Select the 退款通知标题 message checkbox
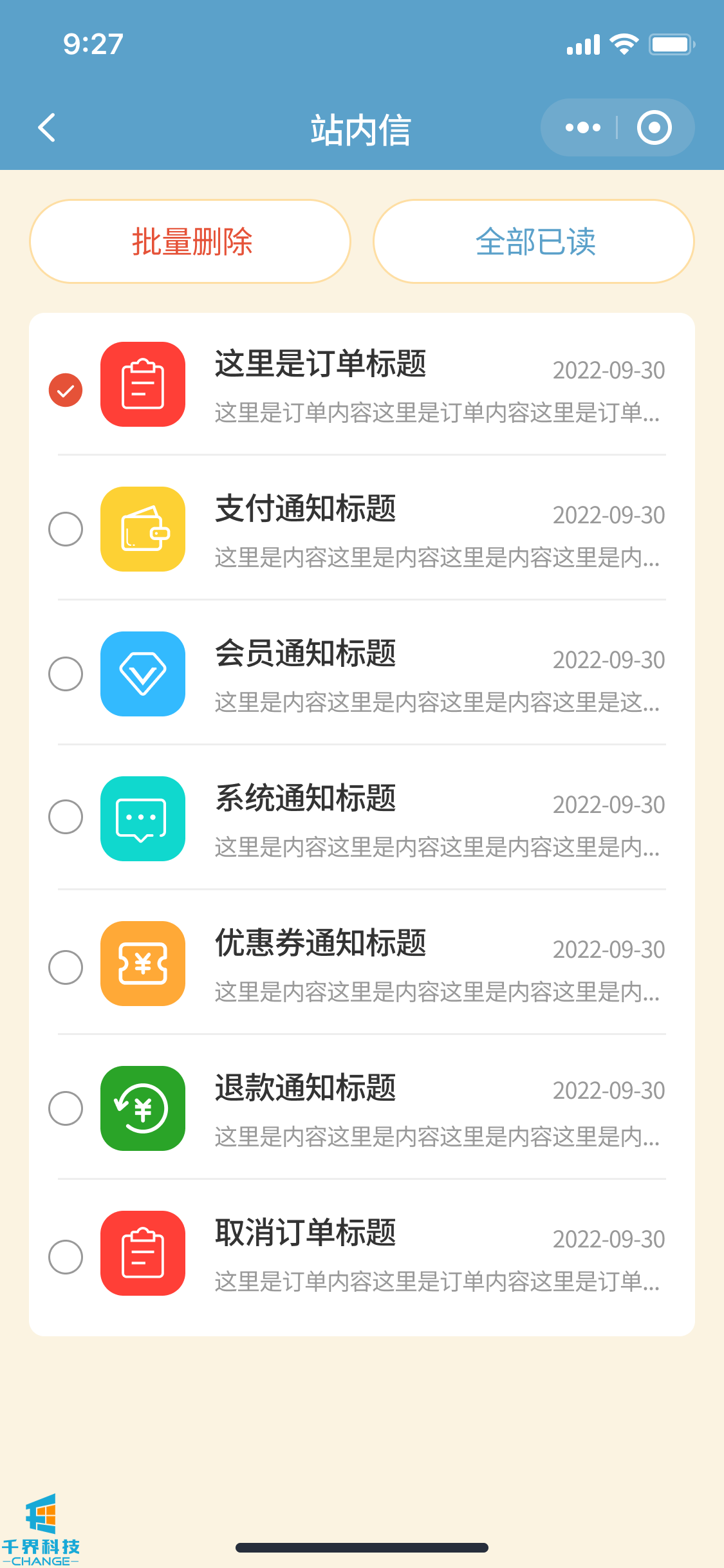 pos(66,1108)
